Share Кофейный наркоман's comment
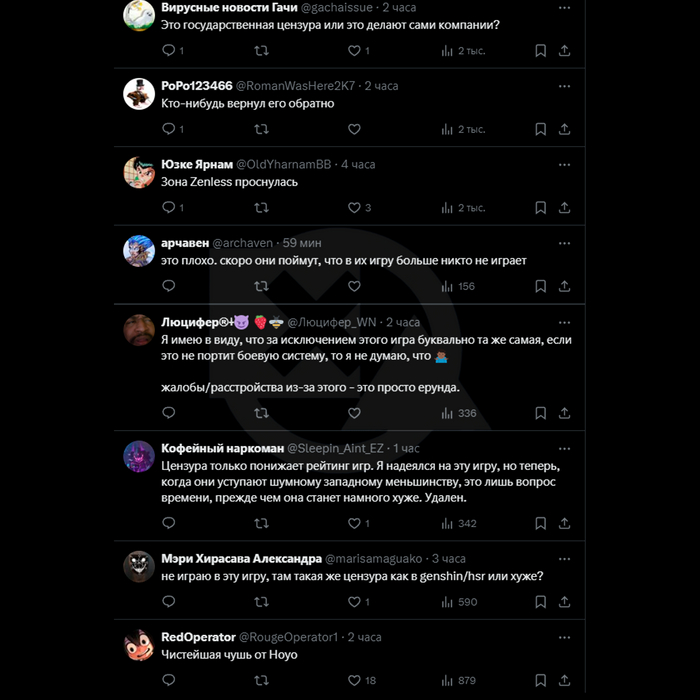The image size is (700, 700). click(565, 523)
